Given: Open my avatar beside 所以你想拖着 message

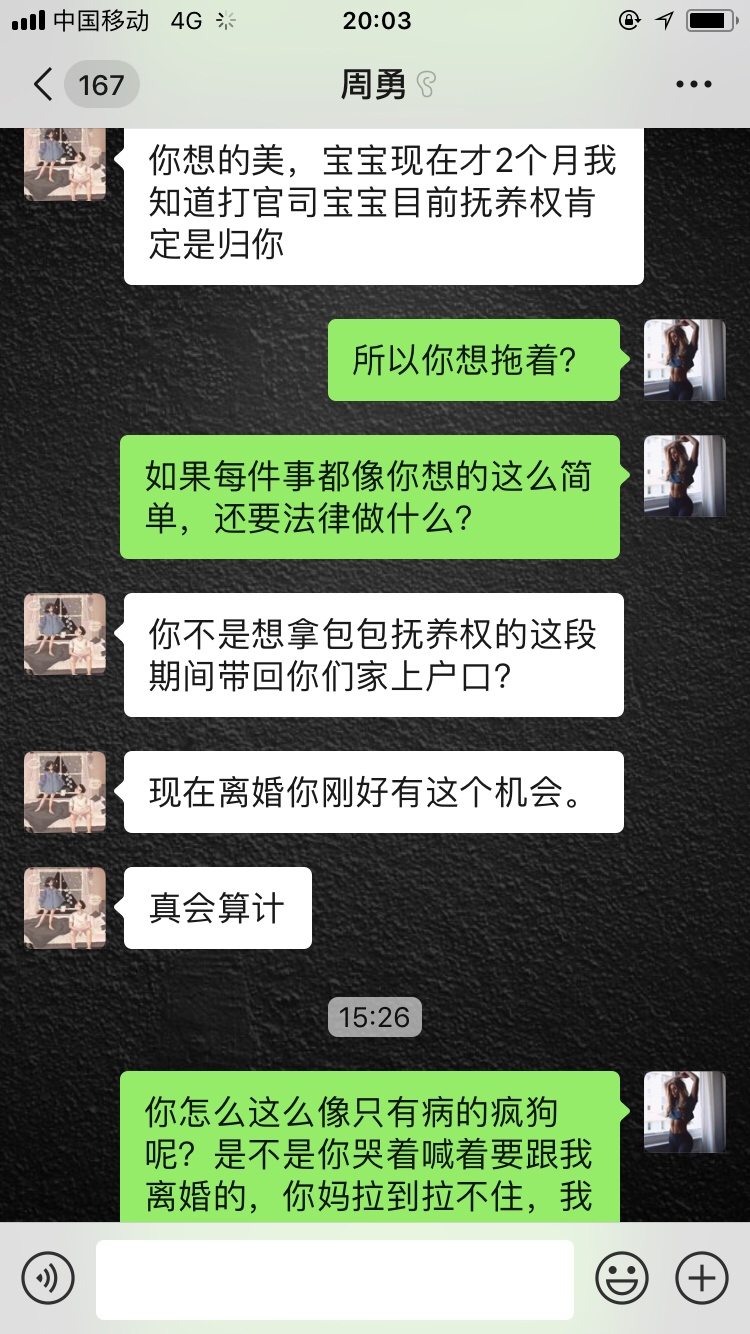Looking at the screenshot, I should tap(684, 360).
